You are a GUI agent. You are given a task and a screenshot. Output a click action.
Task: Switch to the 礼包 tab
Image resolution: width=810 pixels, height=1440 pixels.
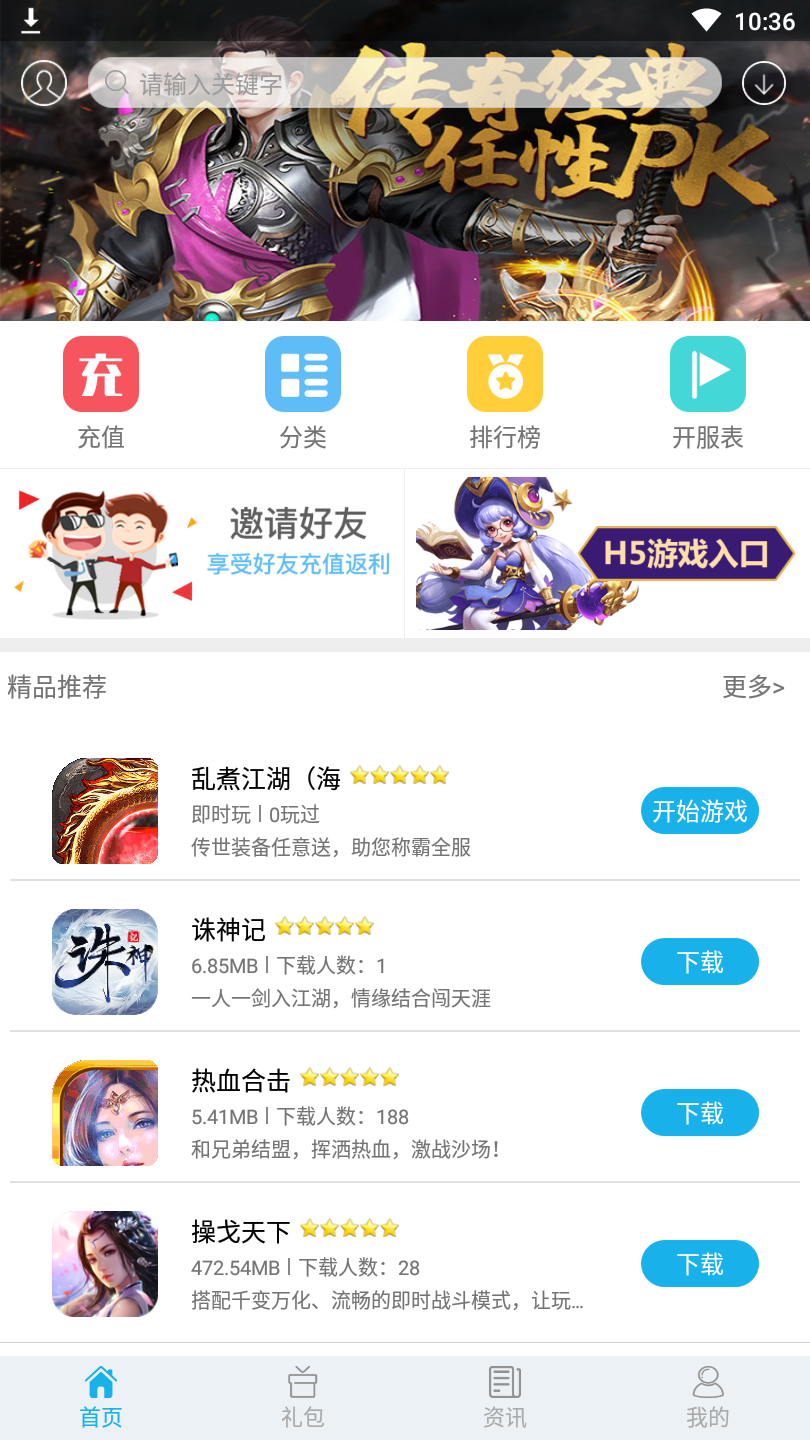(x=303, y=1397)
